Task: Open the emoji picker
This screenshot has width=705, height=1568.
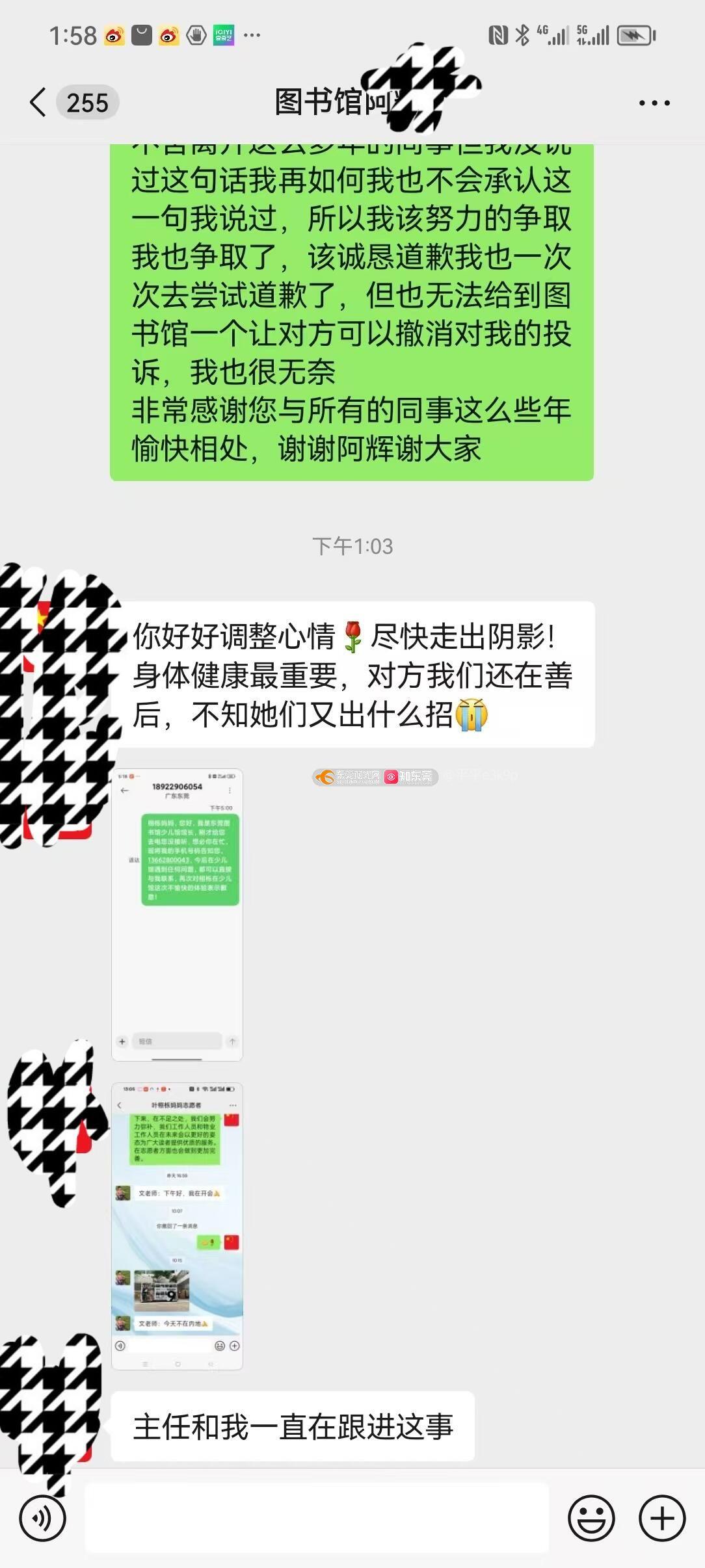Action: pos(591,1519)
